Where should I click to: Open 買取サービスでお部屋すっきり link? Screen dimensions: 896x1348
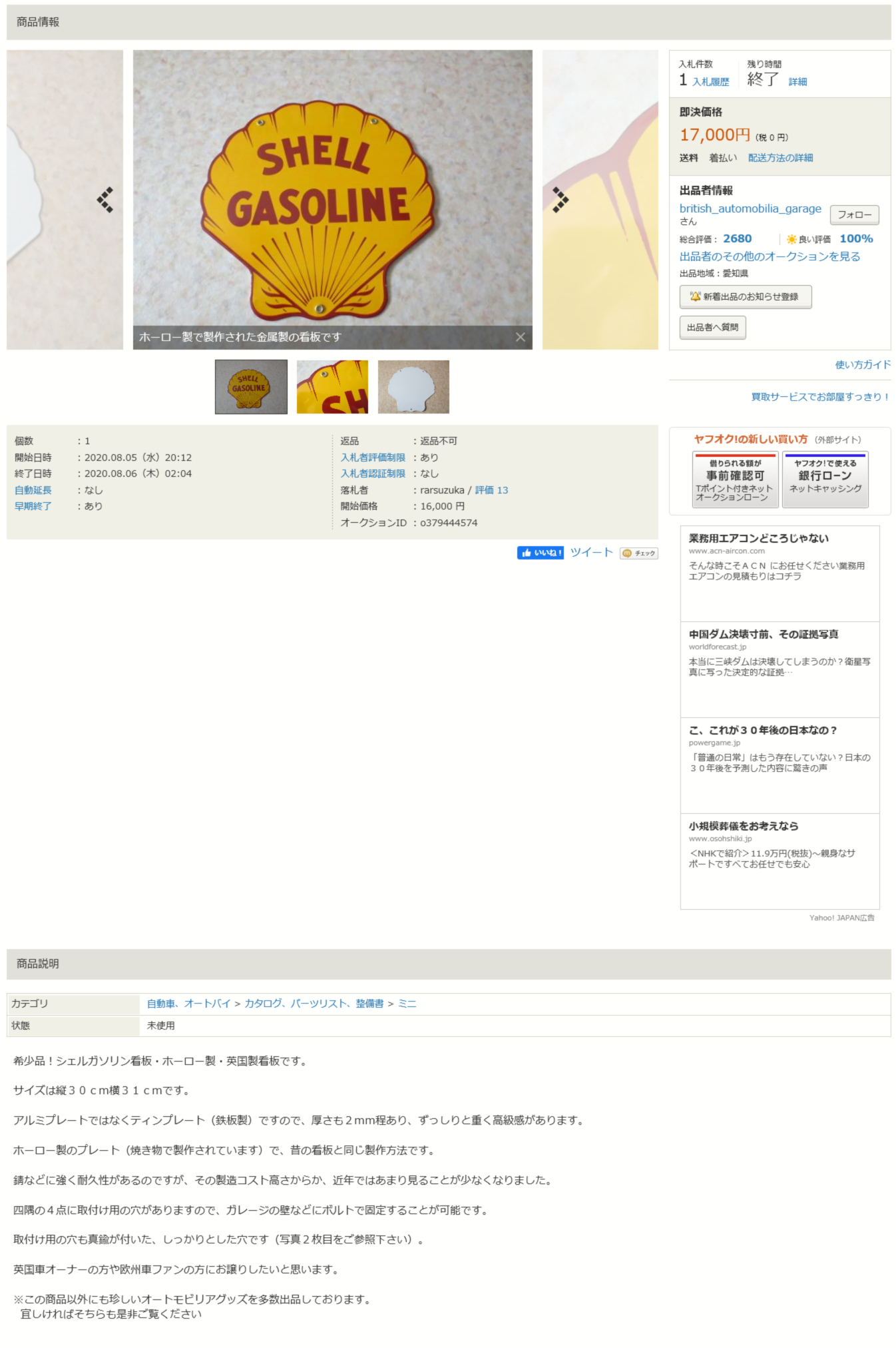tap(820, 397)
